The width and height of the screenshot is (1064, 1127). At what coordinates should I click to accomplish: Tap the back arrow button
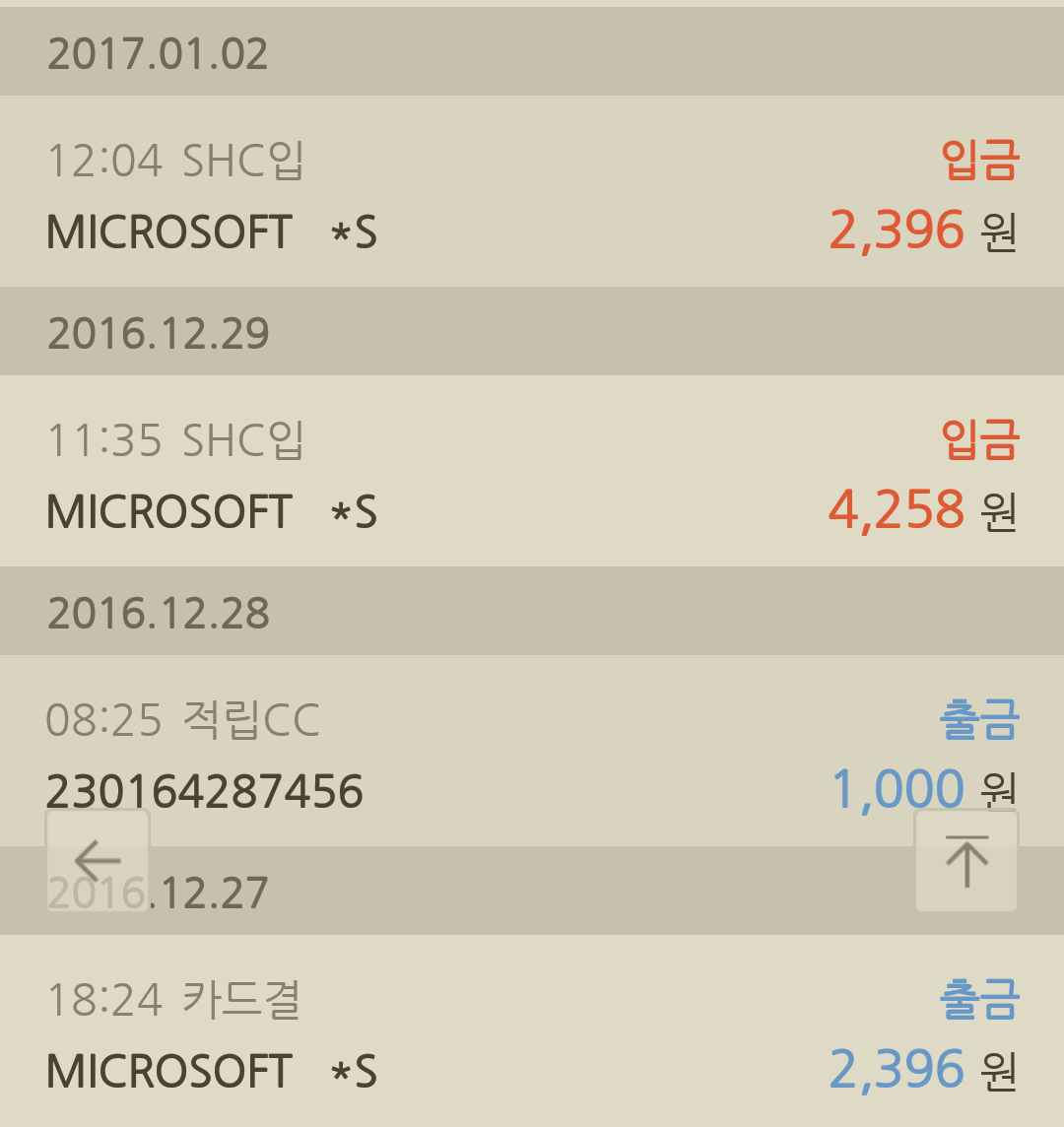coord(98,861)
